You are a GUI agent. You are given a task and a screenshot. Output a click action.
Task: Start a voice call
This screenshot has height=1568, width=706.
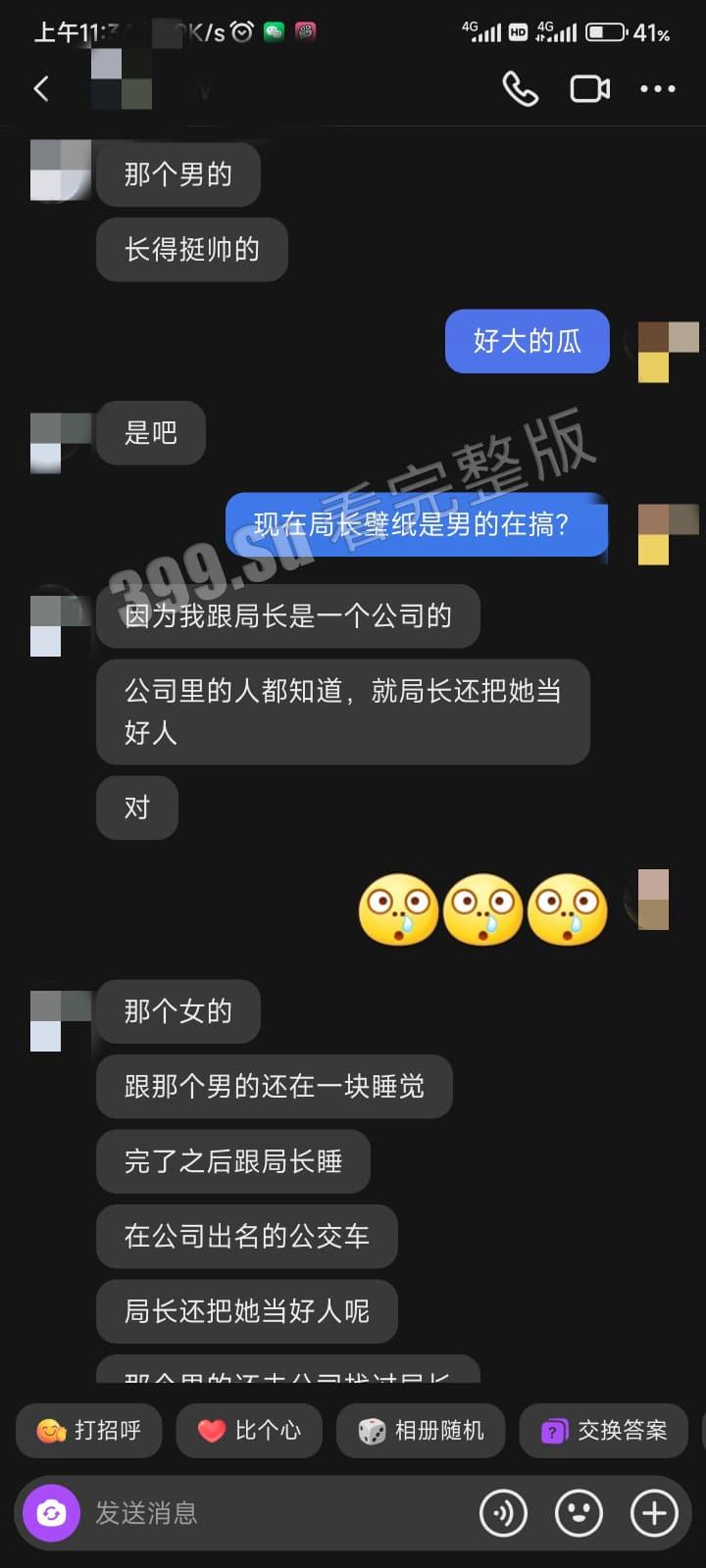pyautogui.click(x=520, y=89)
